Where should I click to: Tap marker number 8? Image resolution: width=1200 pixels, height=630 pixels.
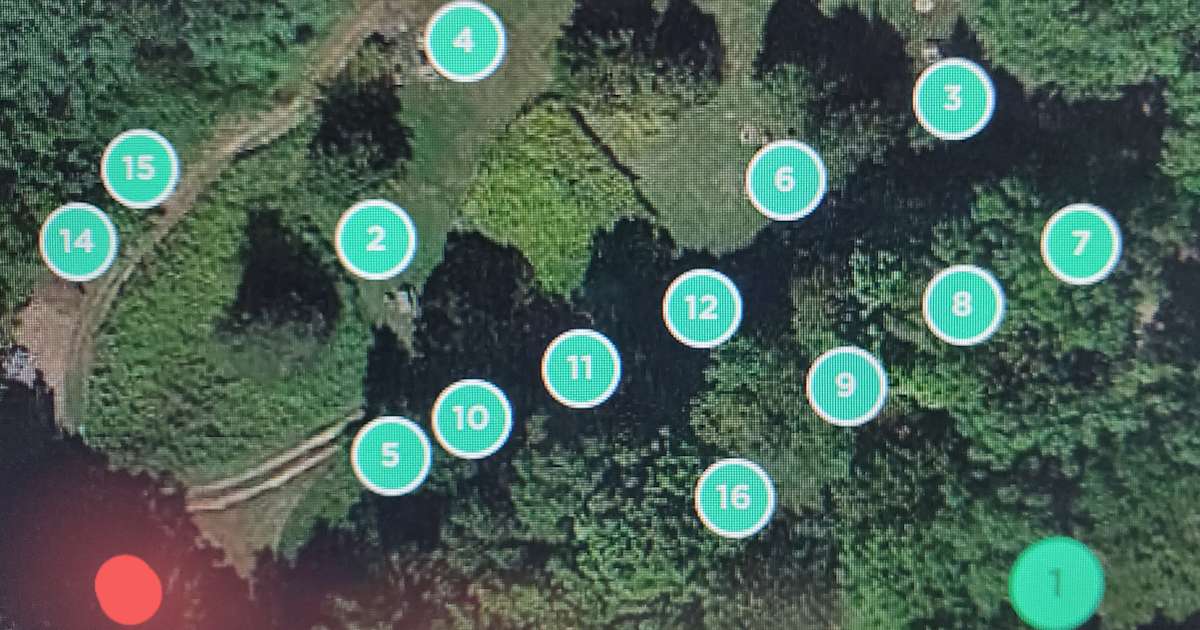tap(962, 305)
